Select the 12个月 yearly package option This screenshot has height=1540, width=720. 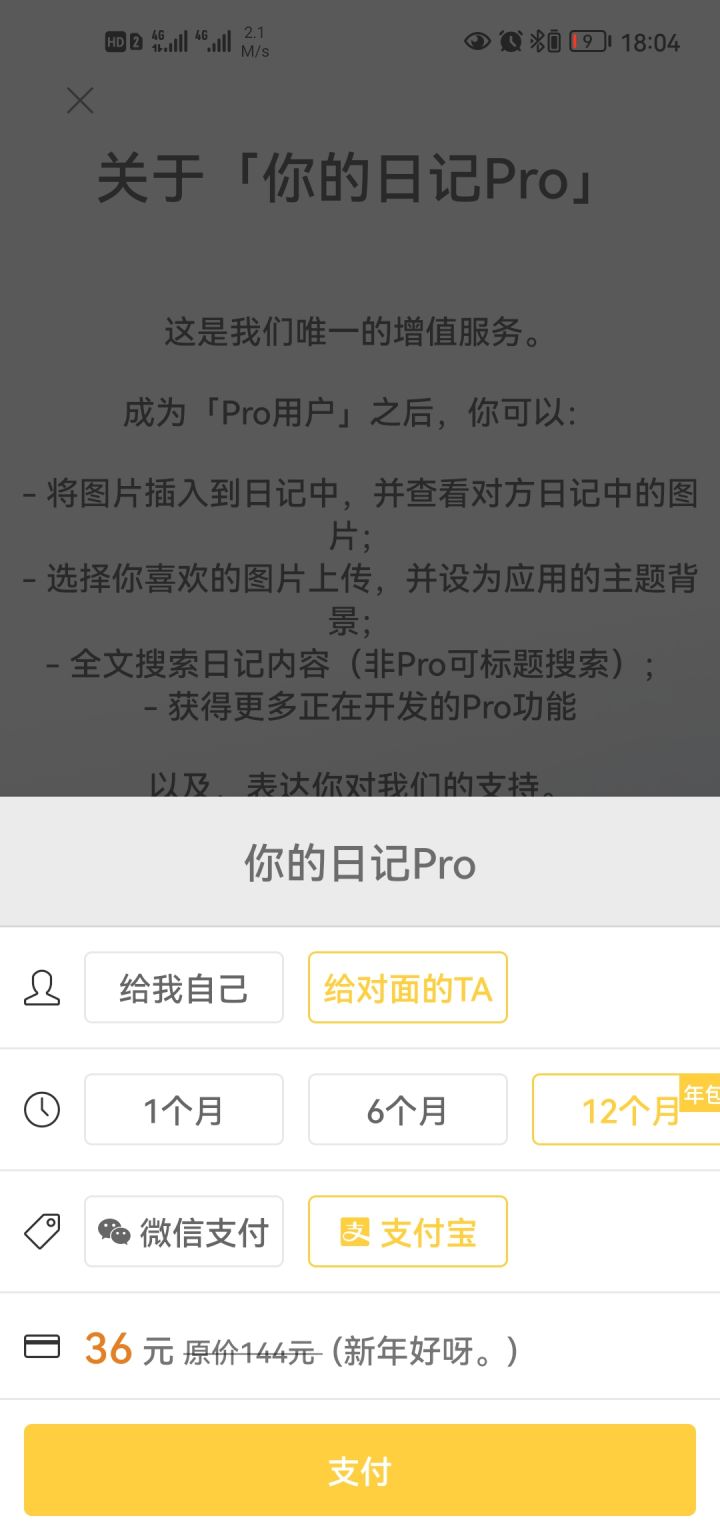coord(630,1109)
